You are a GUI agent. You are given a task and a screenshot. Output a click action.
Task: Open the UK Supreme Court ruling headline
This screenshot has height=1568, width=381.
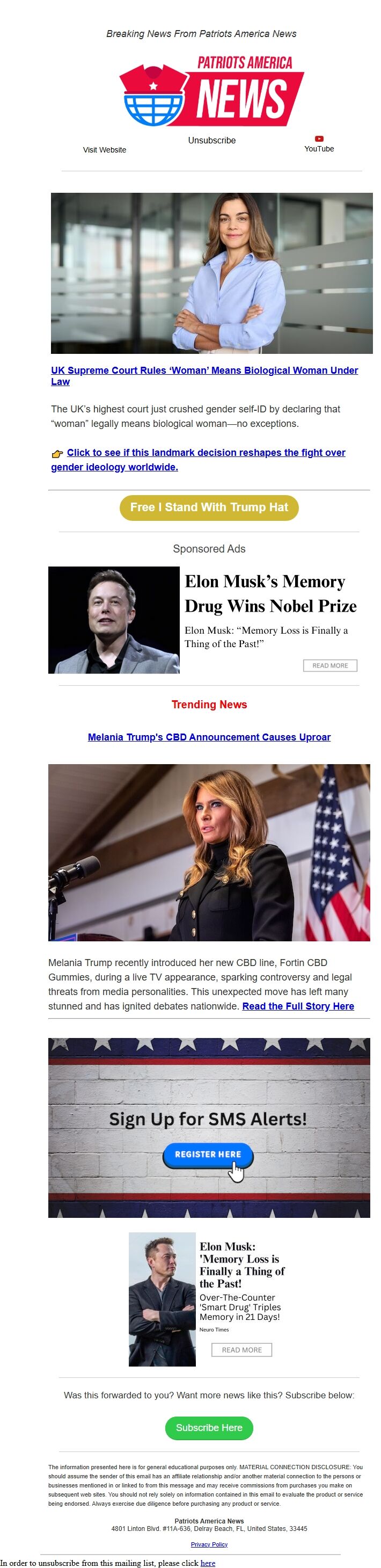pos(204,370)
